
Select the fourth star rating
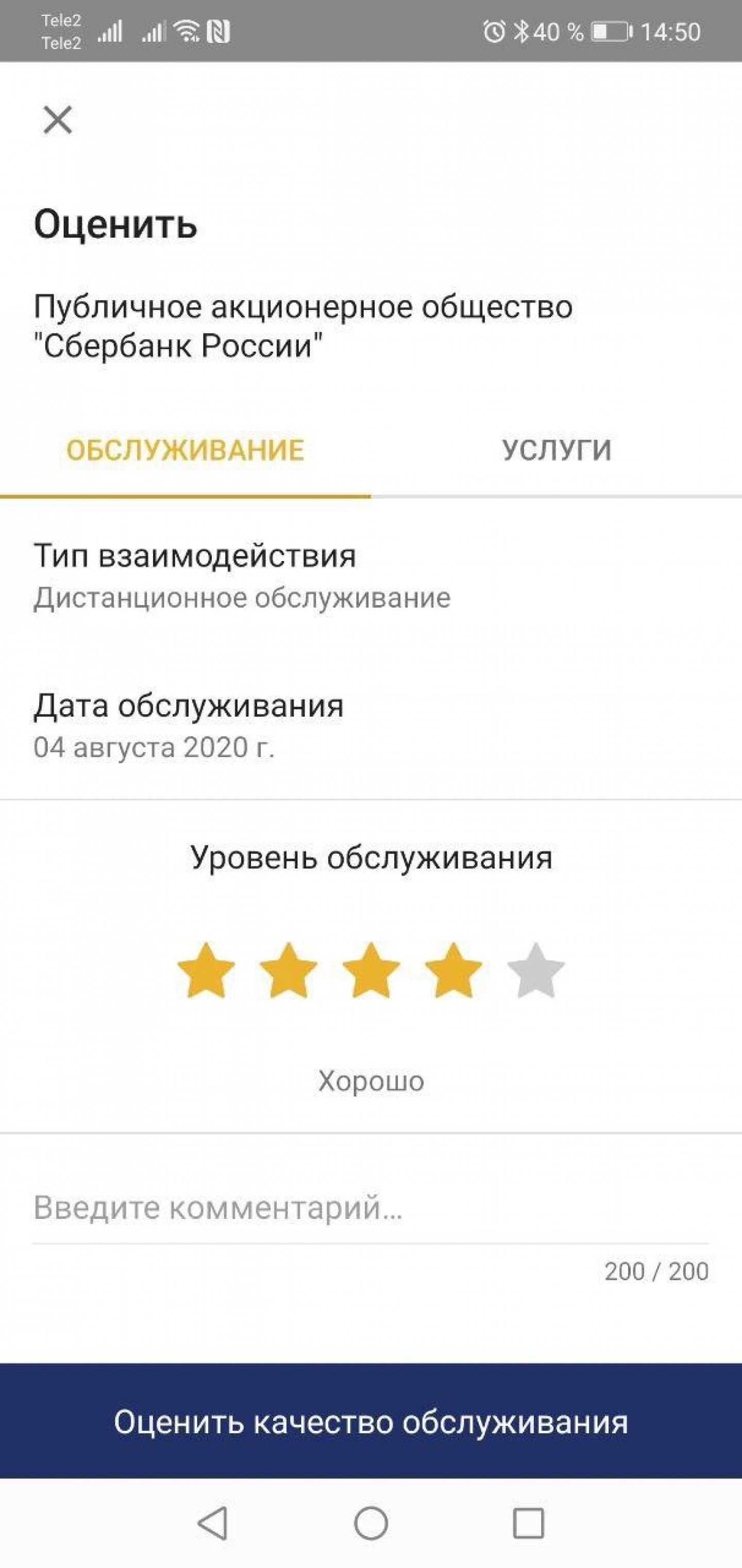point(453,971)
